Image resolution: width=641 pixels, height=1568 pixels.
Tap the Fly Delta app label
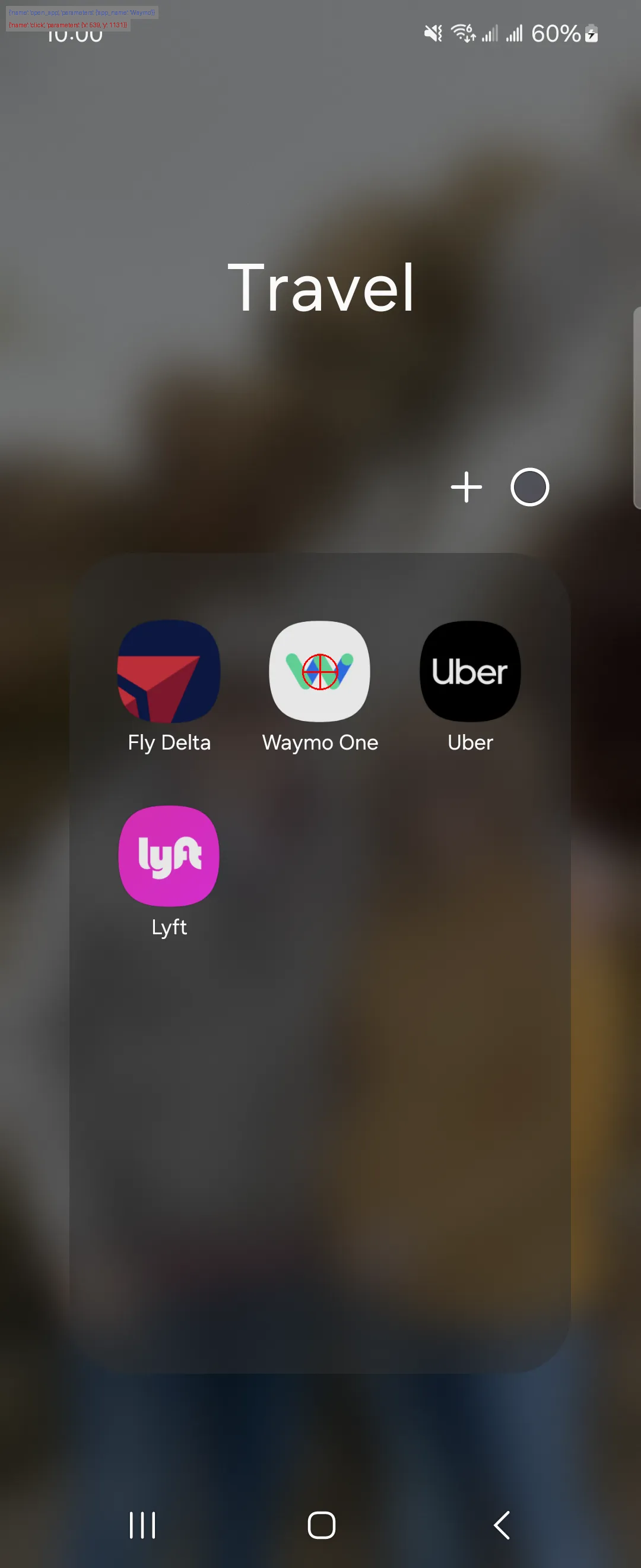point(169,742)
